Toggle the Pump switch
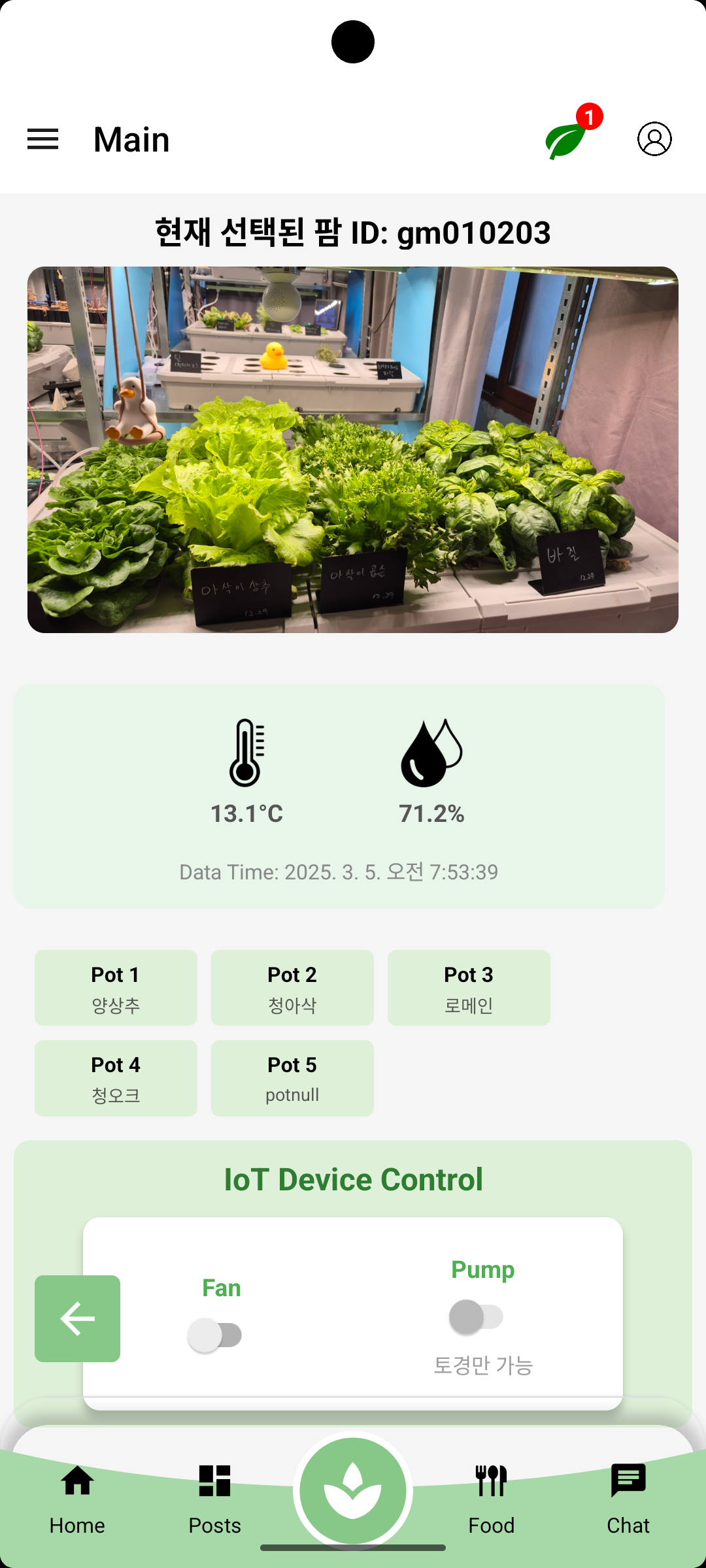 (x=477, y=1316)
